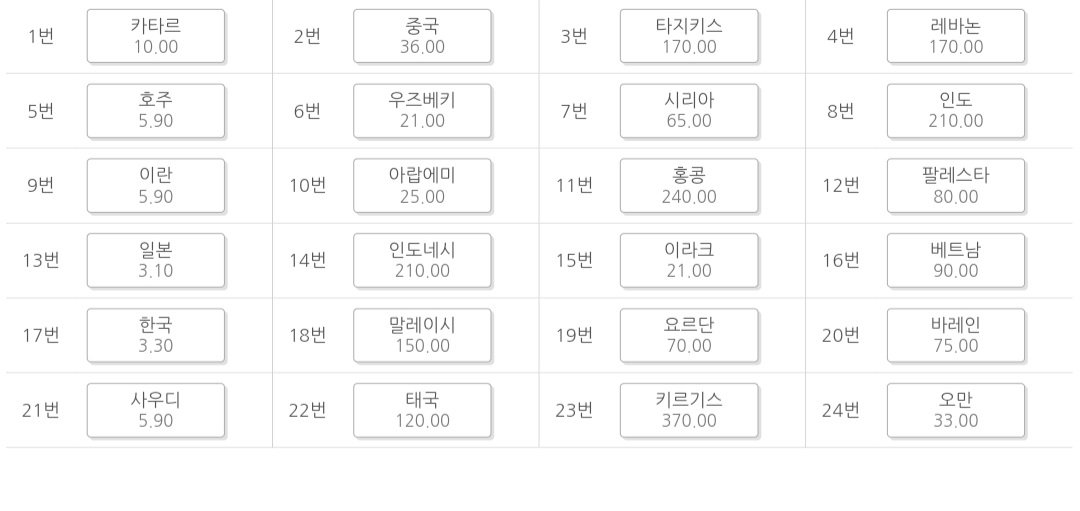Choose 중국 at odds 36.00
The height and width of the screenshot is (511, 1080).
(422, 36)
